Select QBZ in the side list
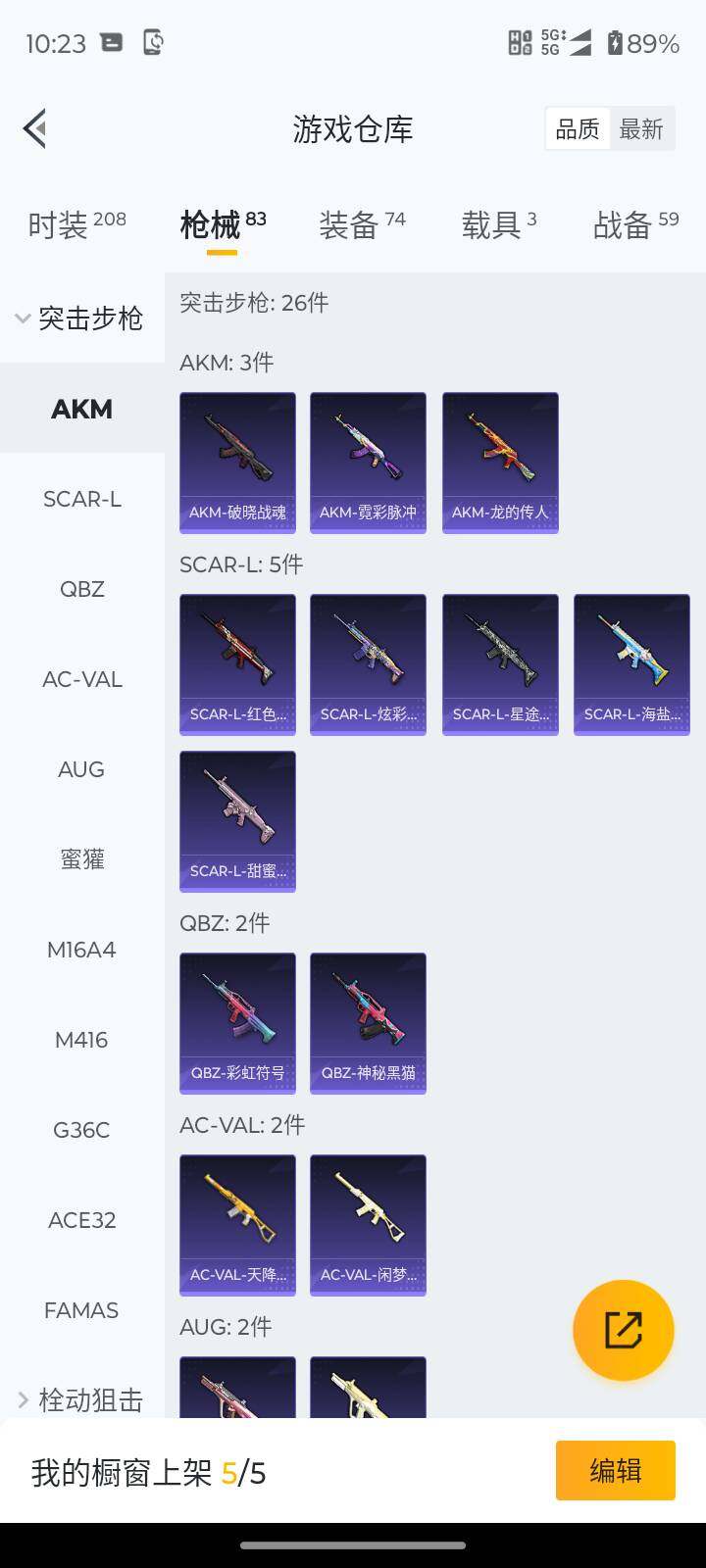 tap(82, 589)
